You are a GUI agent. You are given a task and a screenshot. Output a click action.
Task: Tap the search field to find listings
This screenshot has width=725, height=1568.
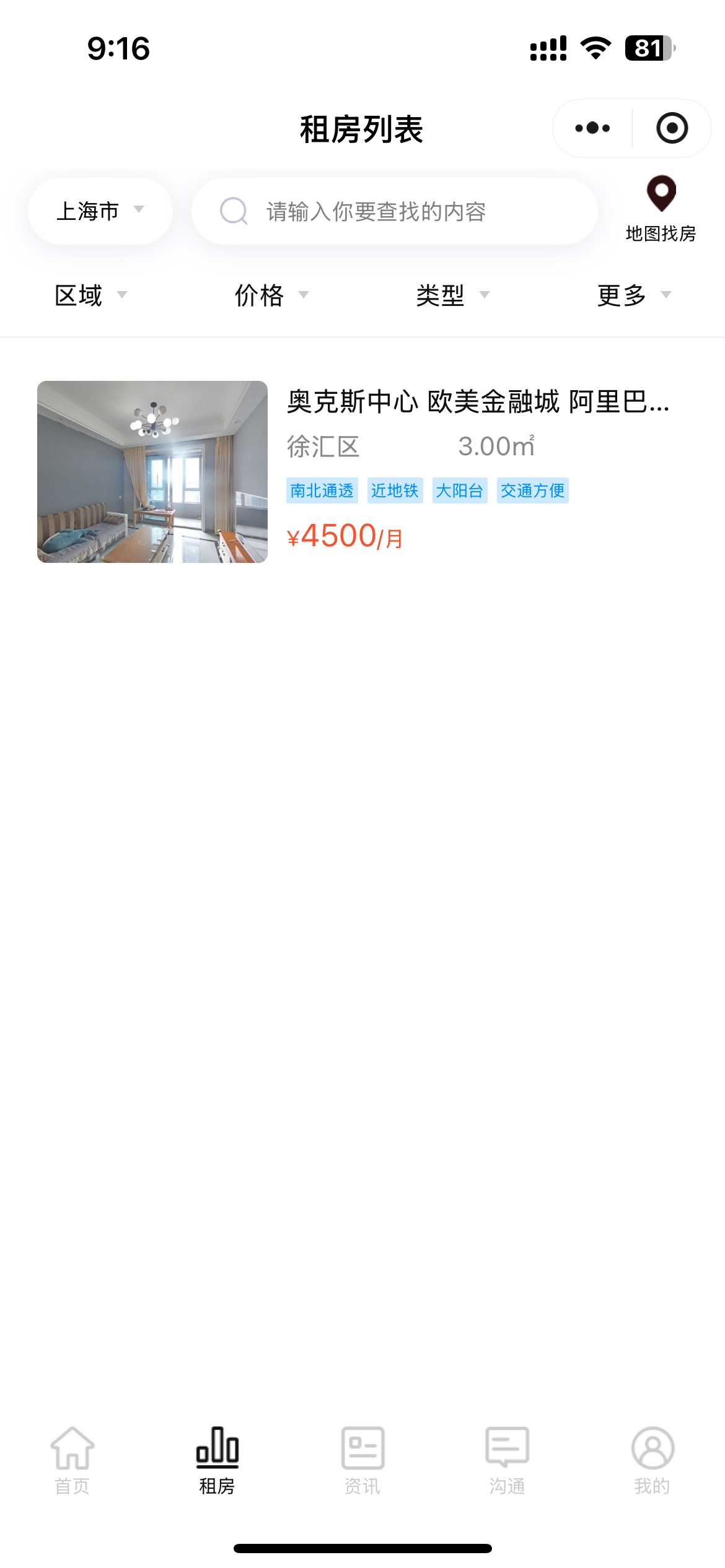pos(394,211)
